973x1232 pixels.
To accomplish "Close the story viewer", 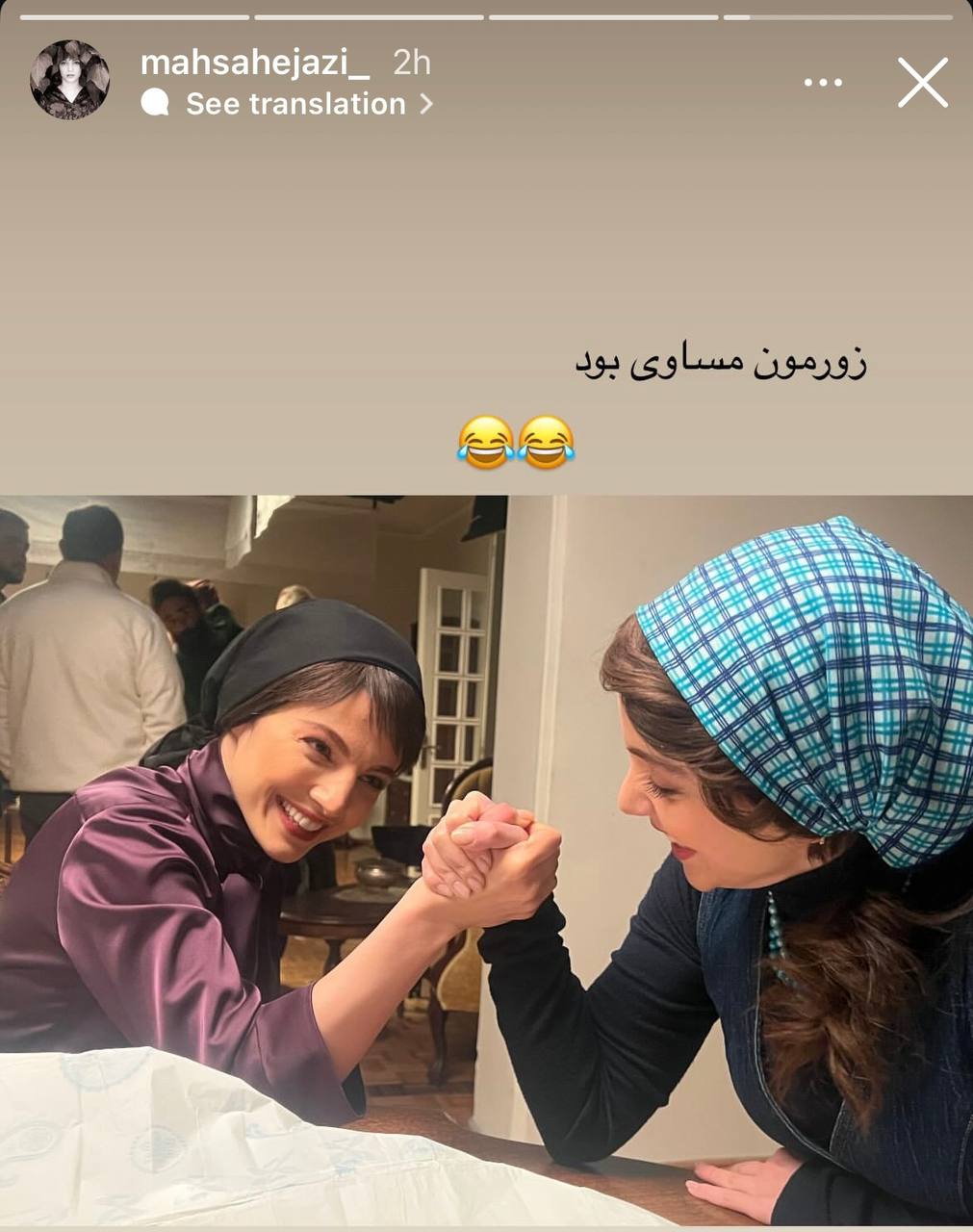I will coord(922,83).
